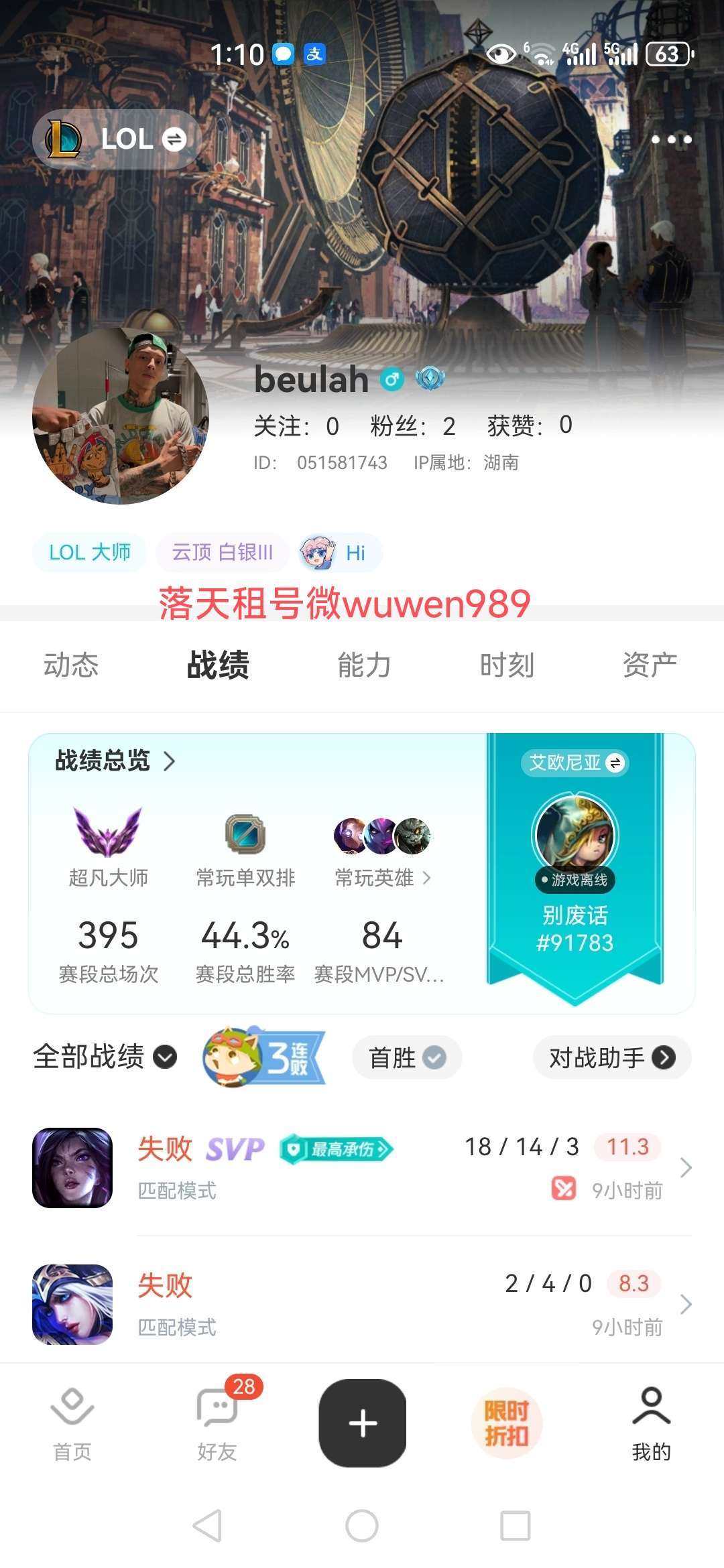Tap the 最高承伤 badge
The width and height of the screenshot is (724, 1568).
point(339,1147)
